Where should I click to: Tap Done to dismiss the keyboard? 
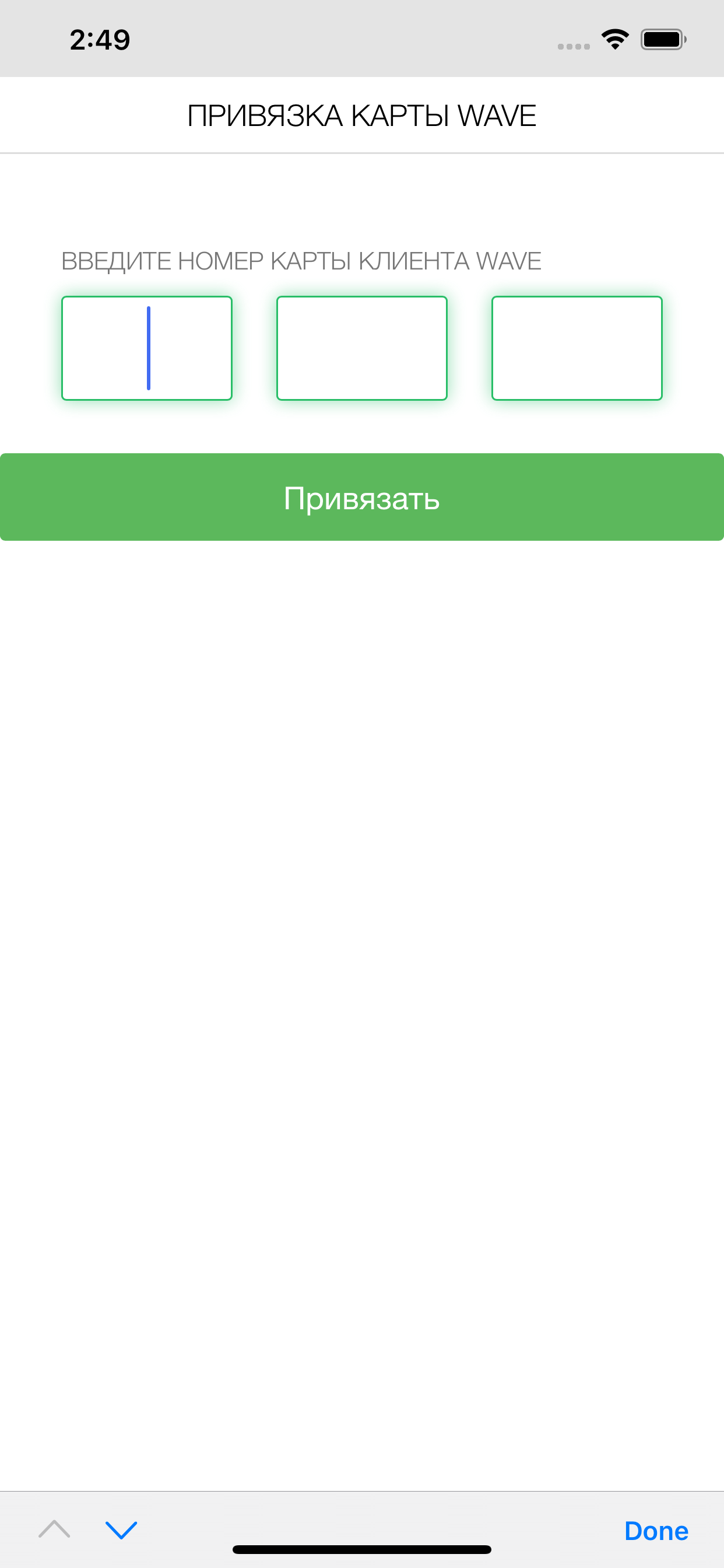(x=656, y=1531)
